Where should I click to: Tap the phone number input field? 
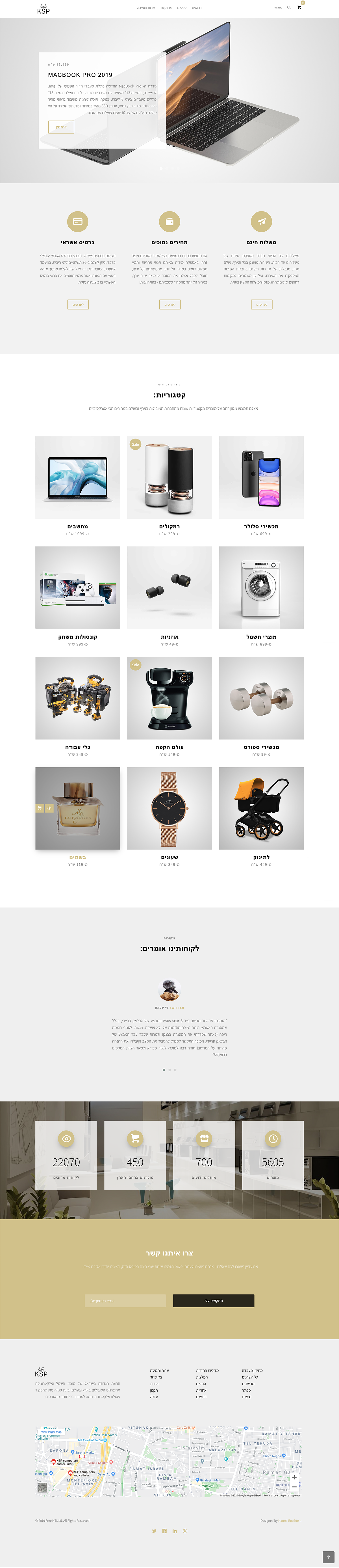point(125,1301)
